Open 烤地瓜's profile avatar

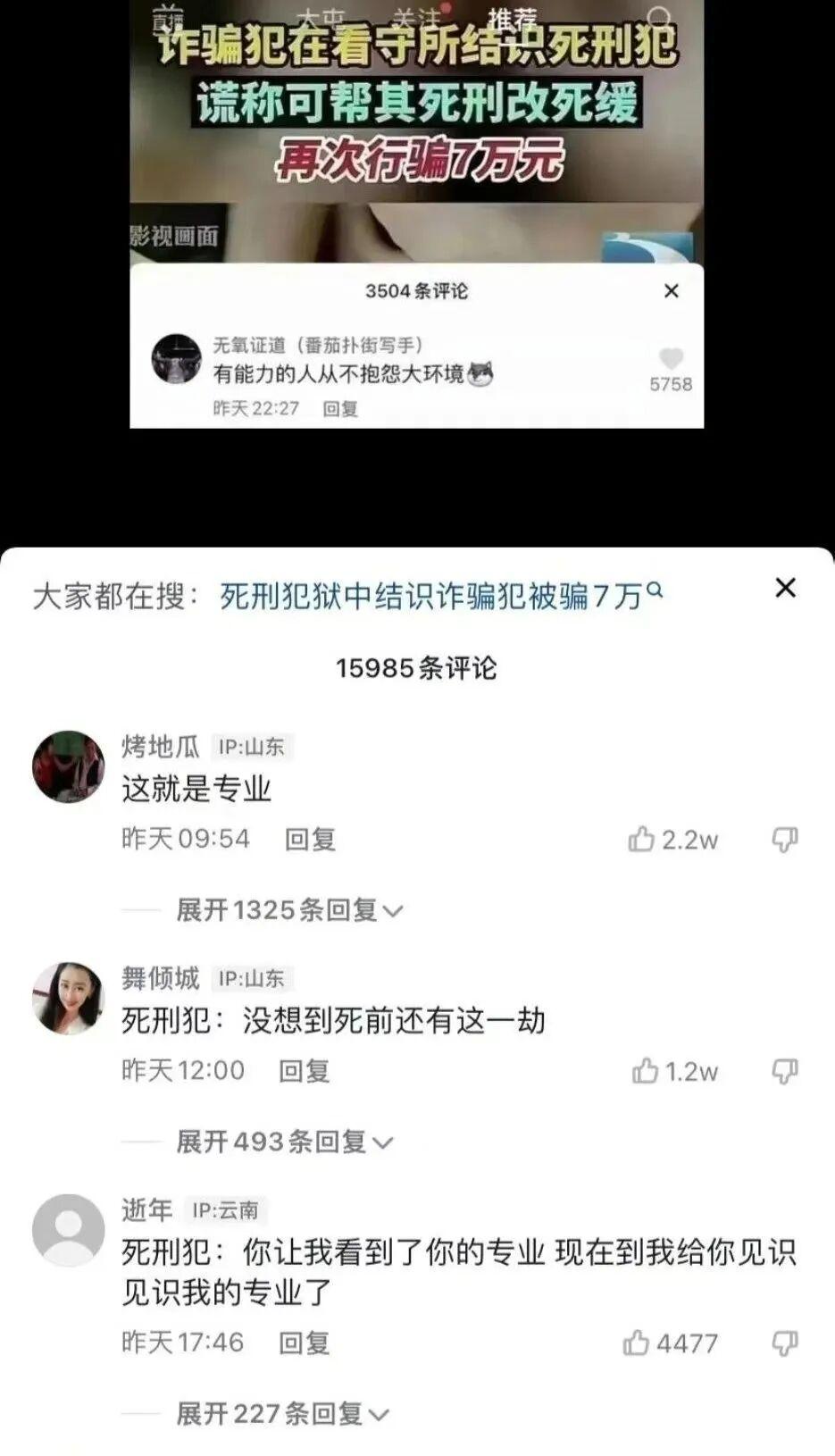(x=69, y=766)
